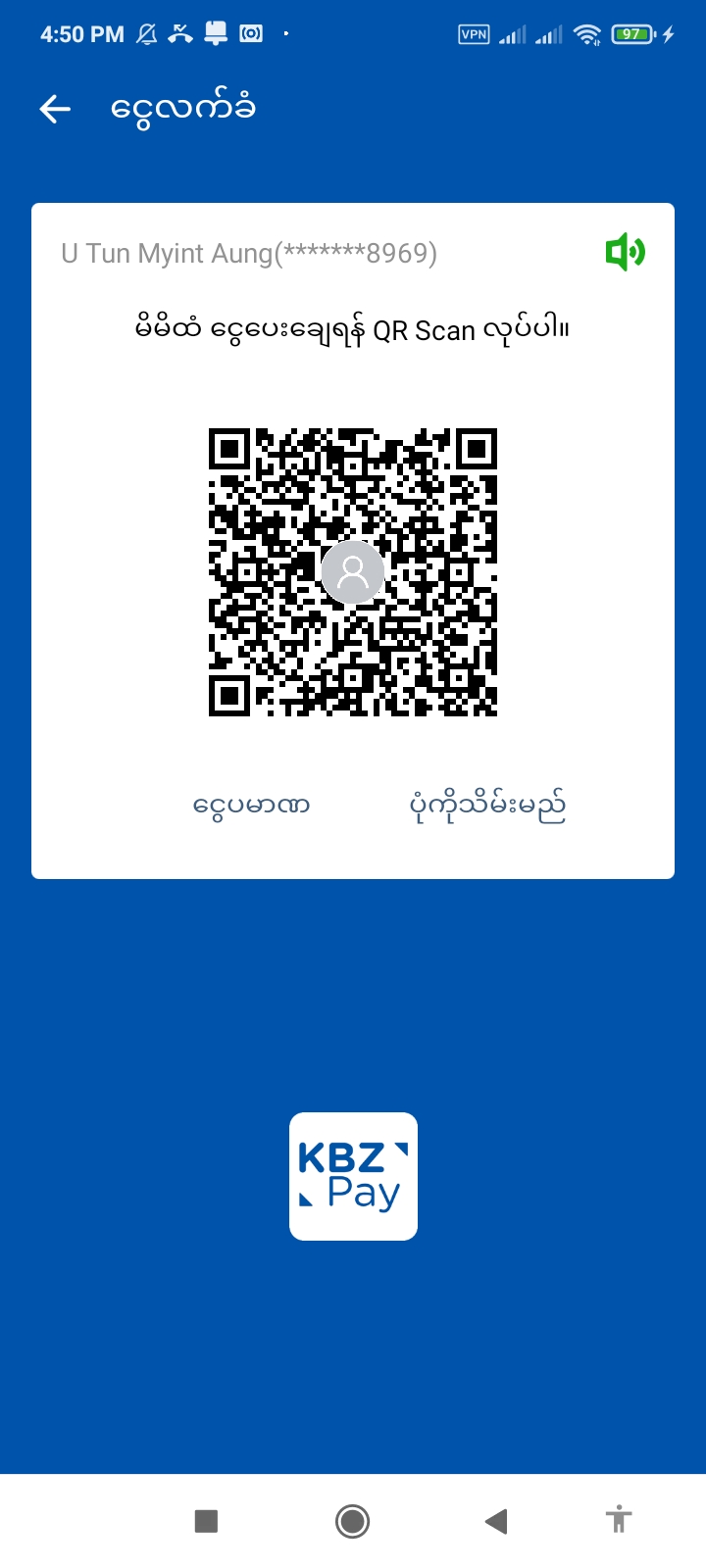Open the accessibility shortcut in navigation bar

coord(618,1520)
